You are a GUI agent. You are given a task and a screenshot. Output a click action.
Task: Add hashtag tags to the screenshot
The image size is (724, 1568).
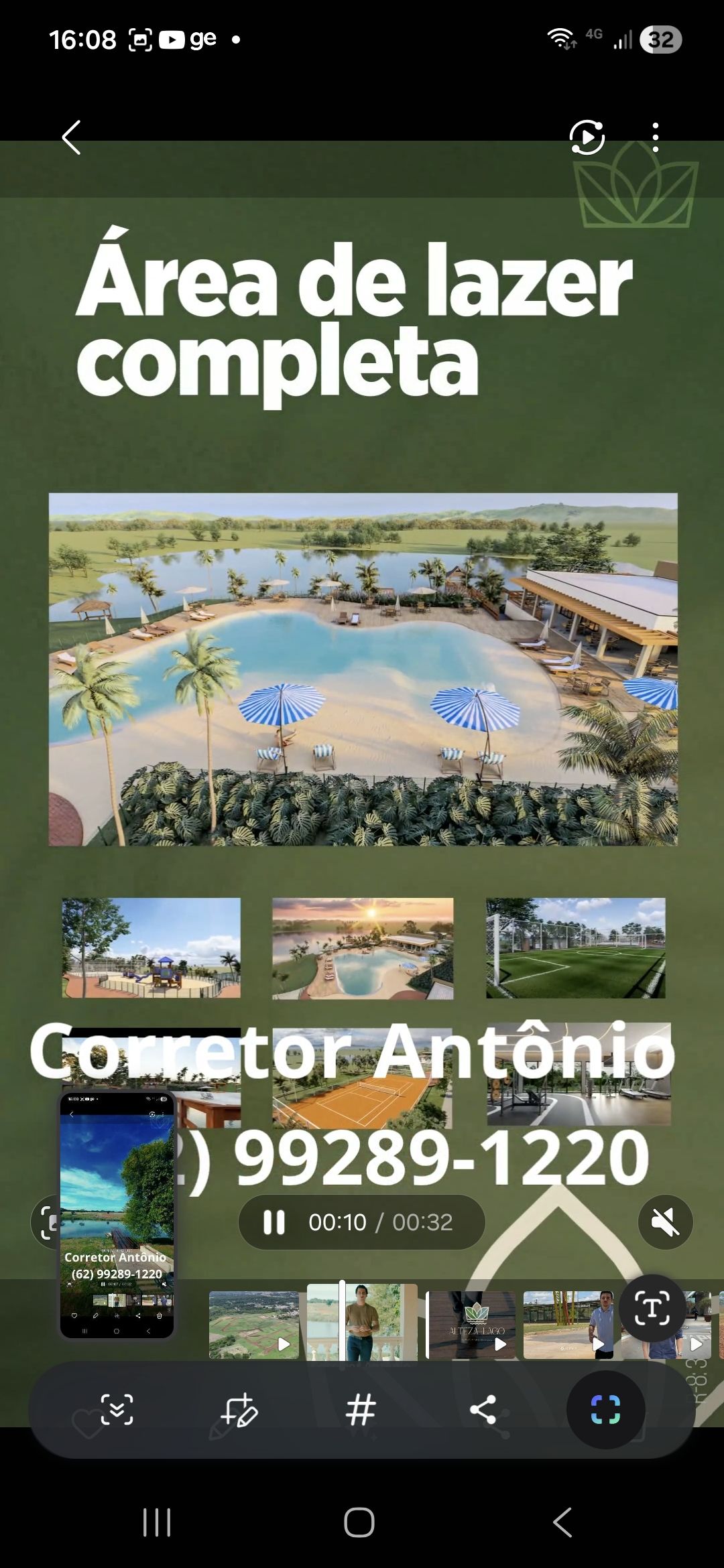point(361,1410)
